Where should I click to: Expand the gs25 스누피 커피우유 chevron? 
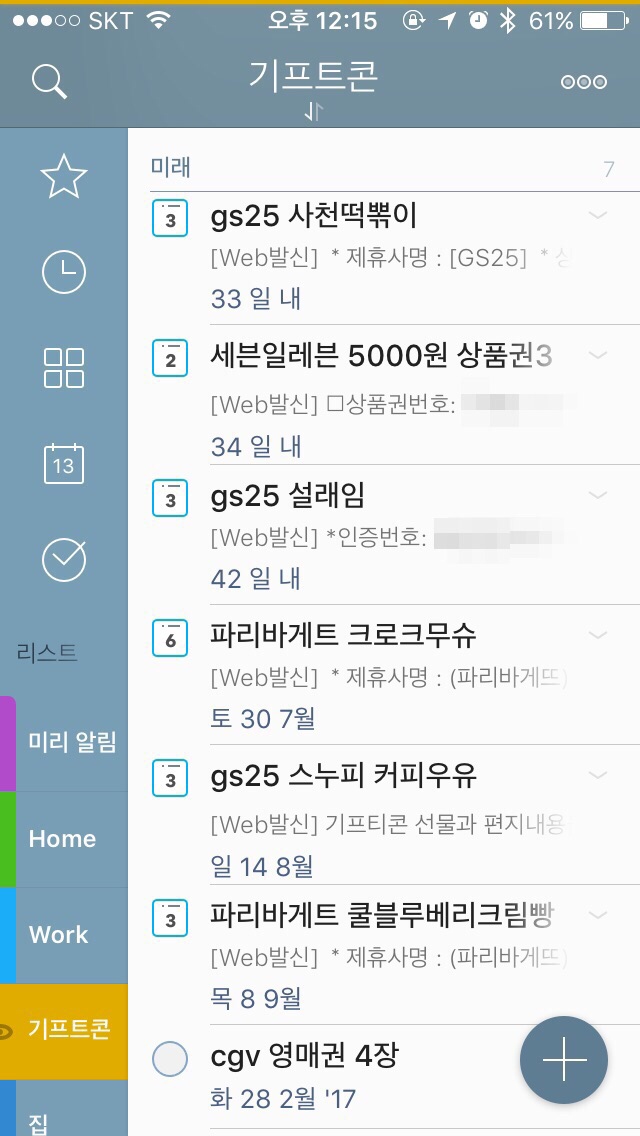tap(598, 774)
